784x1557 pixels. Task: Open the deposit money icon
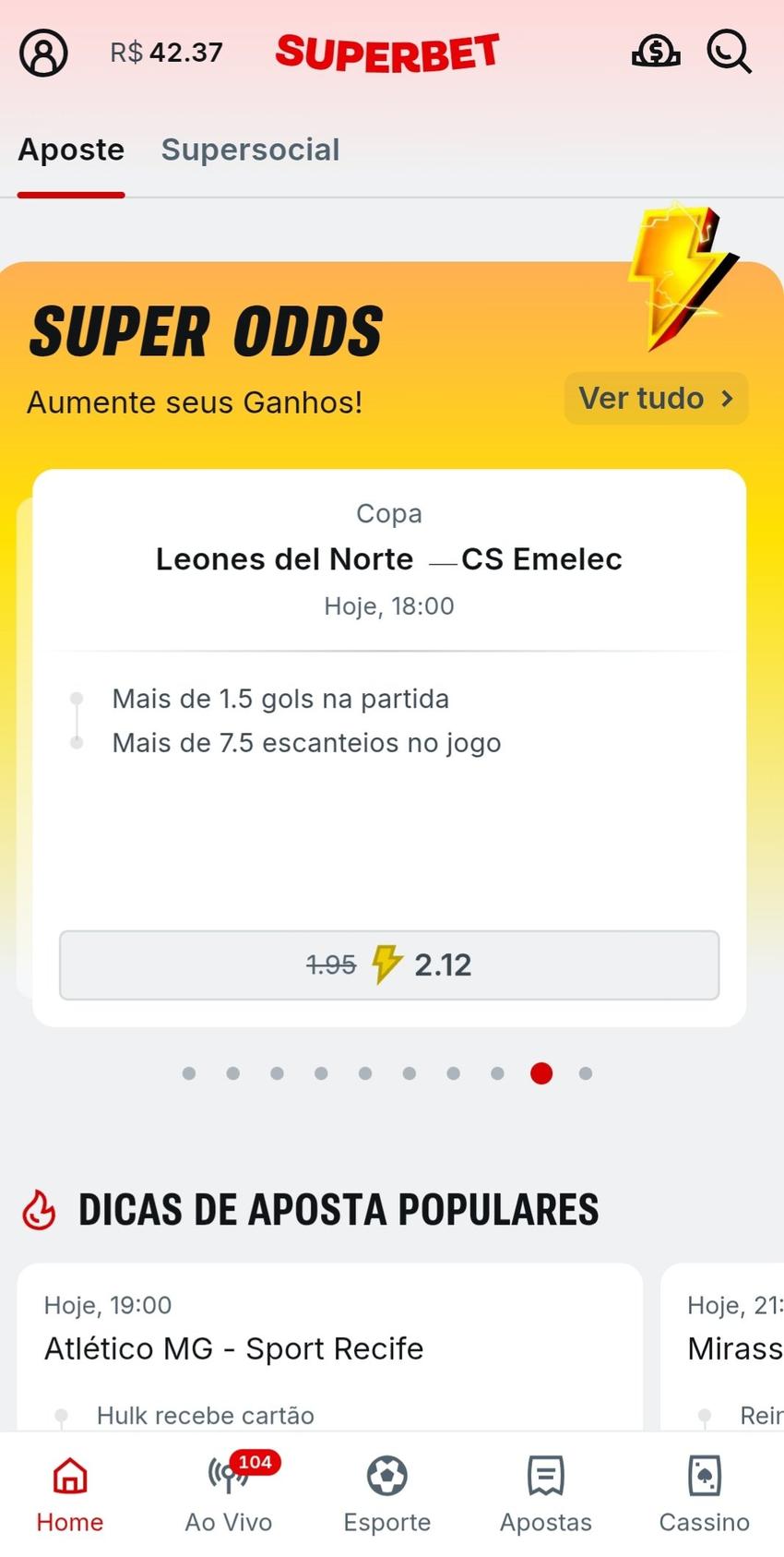(656, 53)
